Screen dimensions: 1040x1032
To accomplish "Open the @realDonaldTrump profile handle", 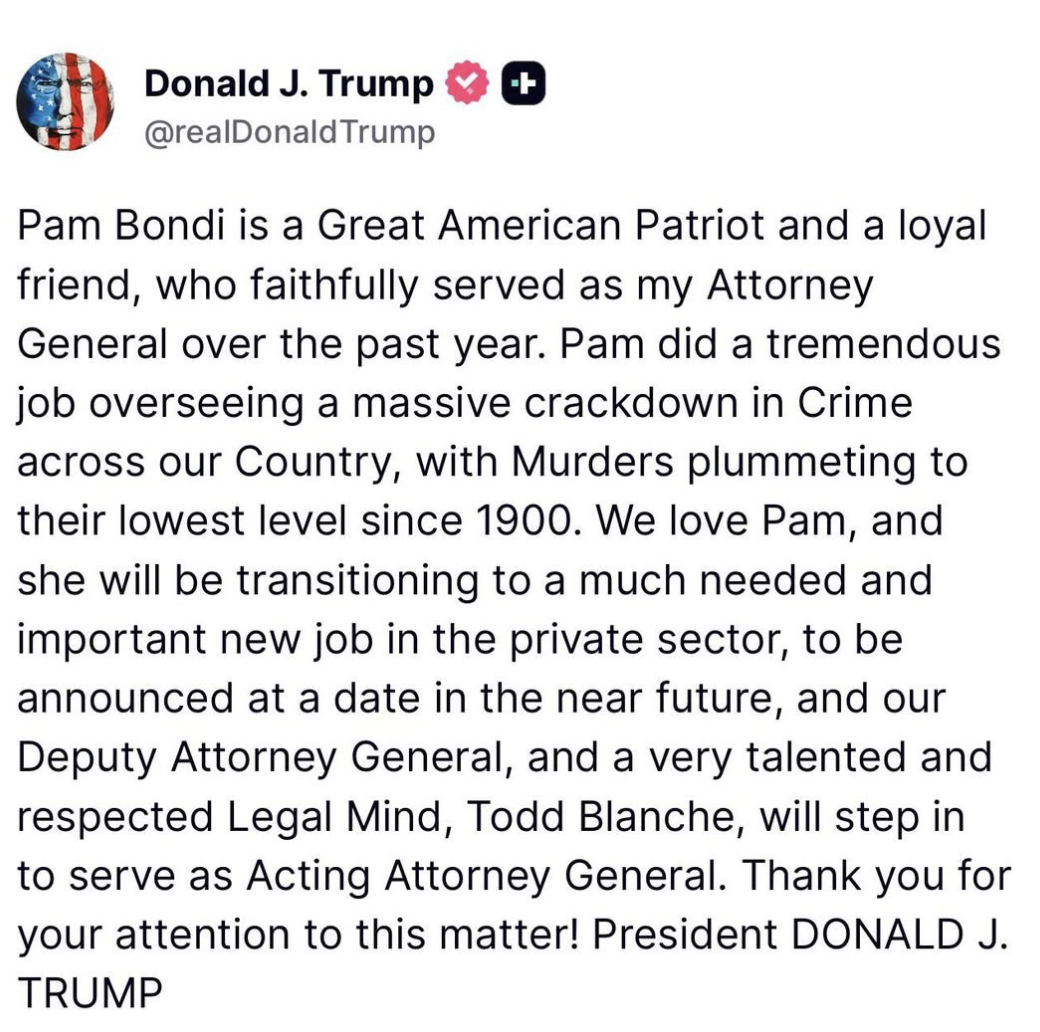I will tap(290, 132).
